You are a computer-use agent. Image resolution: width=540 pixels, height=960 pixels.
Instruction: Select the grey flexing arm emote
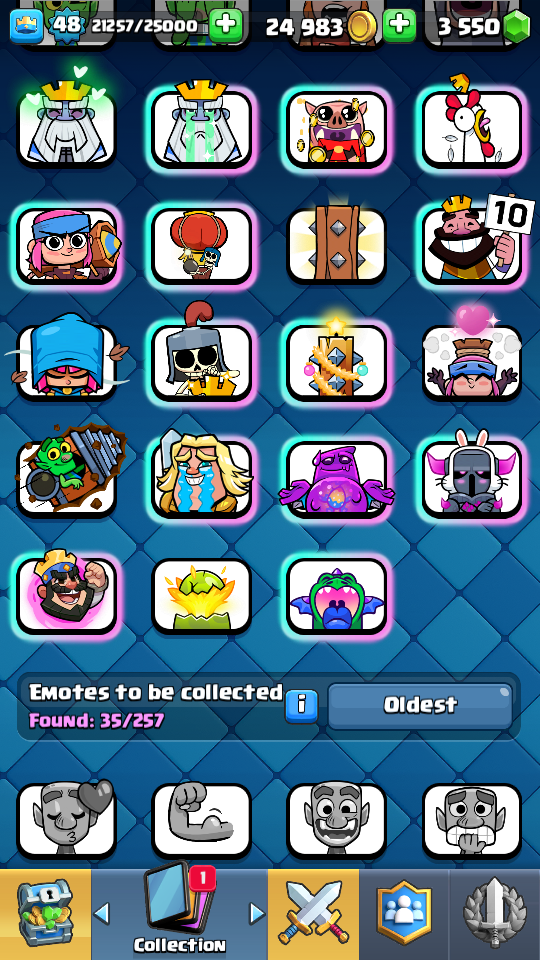tap(202, 821)
